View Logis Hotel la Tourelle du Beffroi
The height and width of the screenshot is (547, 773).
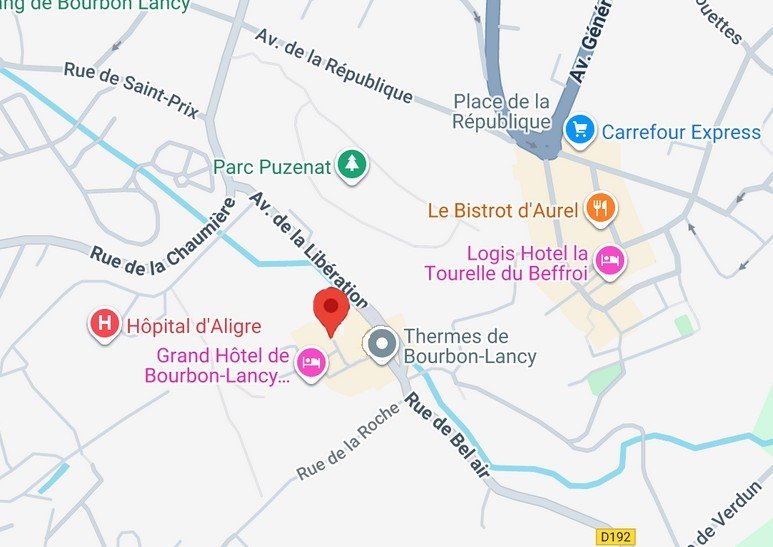[609, 260]
